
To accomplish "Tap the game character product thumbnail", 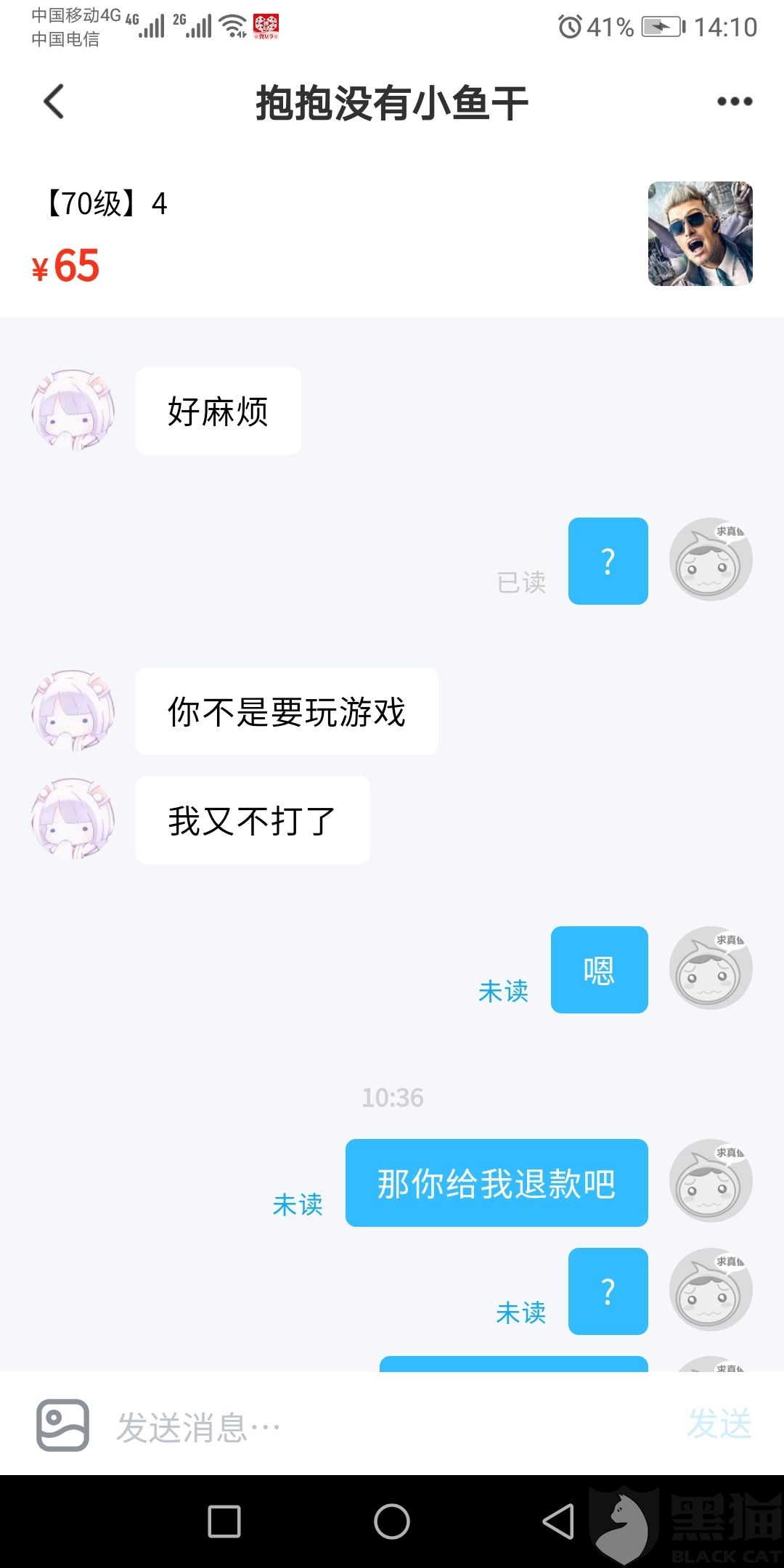I will tap(699, 234).
